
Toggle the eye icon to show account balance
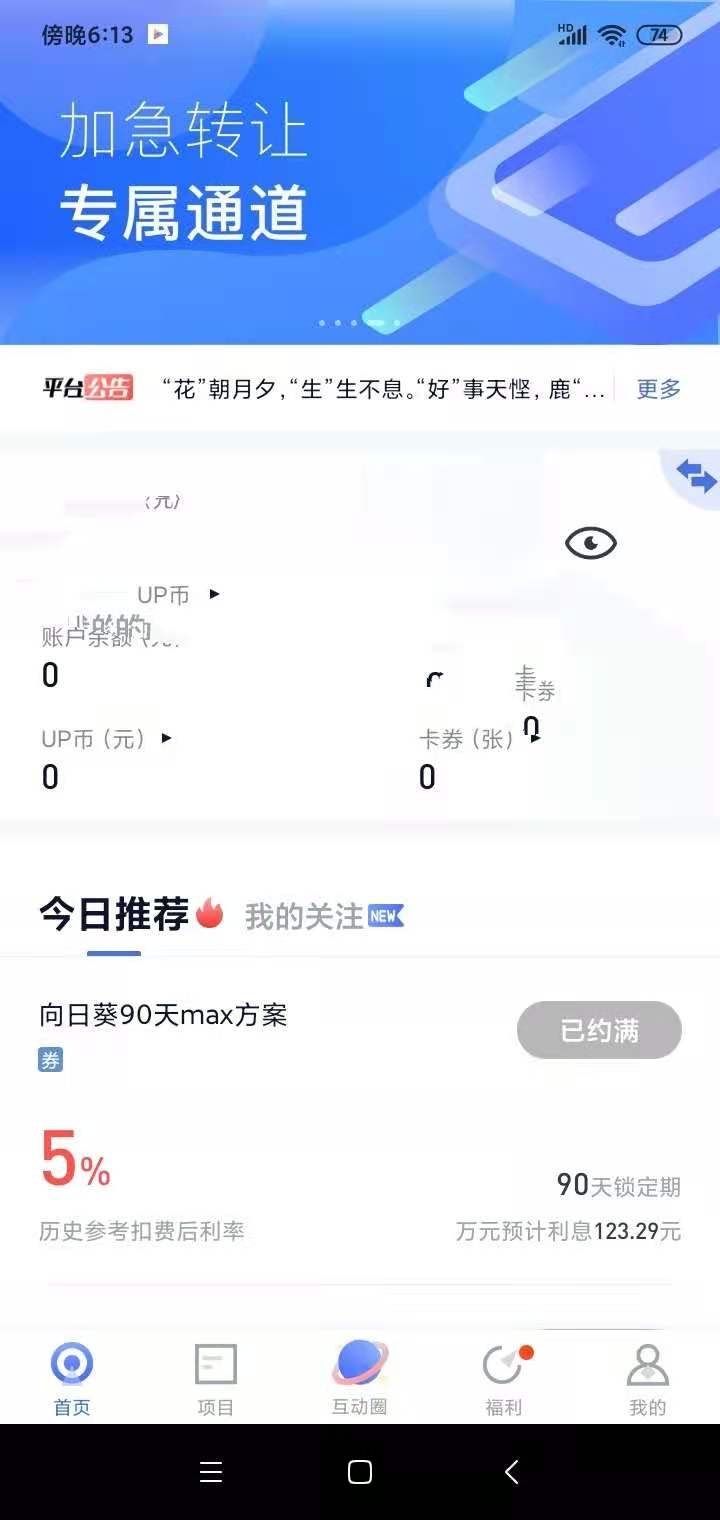coord(590,542)
